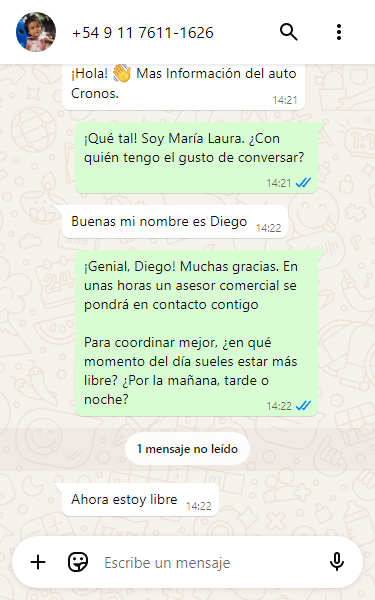Open the contact's profile photo

click(36, 32)
